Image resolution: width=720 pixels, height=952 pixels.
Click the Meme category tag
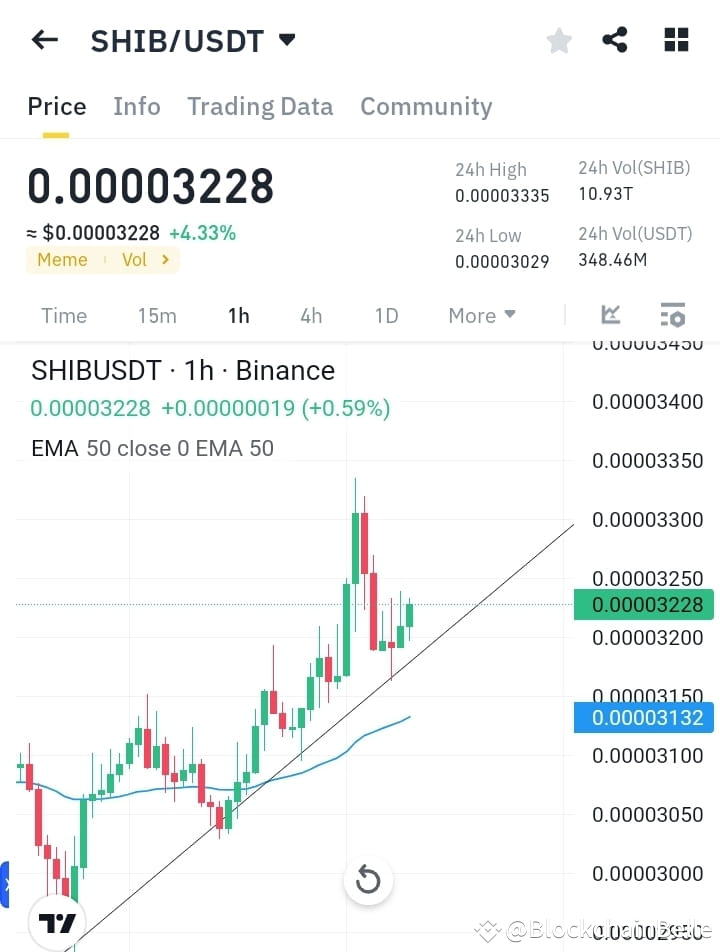pyautogui.click(x=62, y=259)
